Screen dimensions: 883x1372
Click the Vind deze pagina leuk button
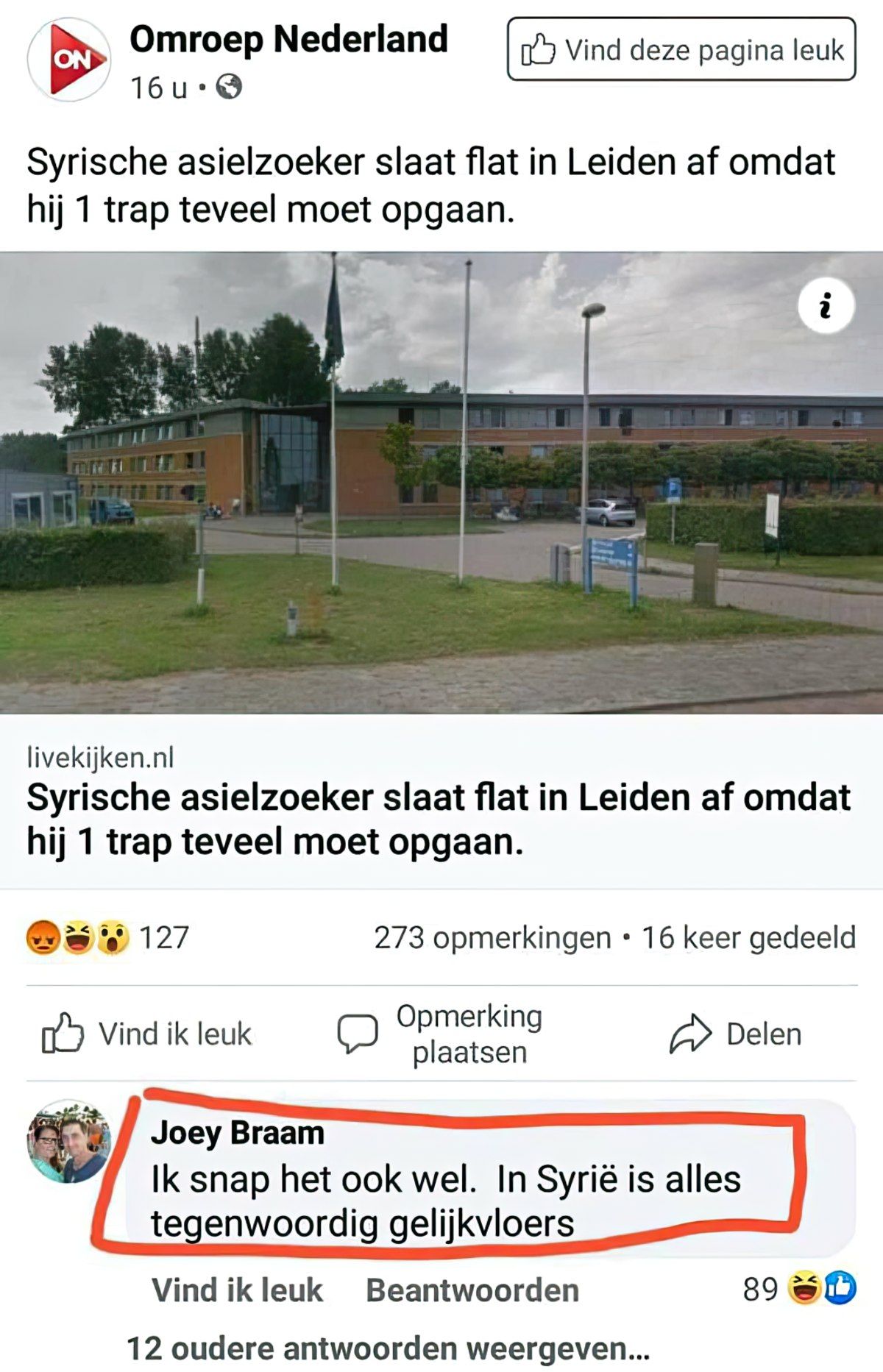pyautogui.click(x=679, y=49)
